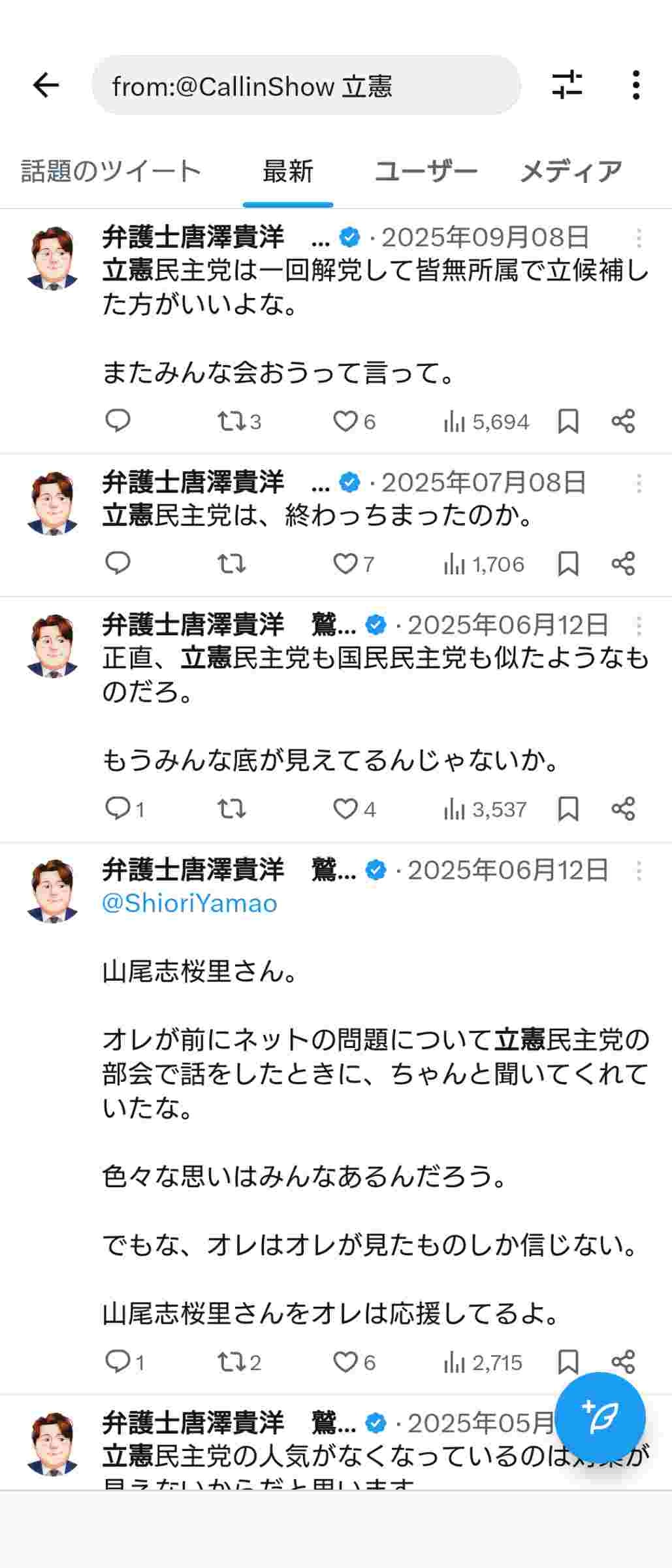Compose a new tweet
Viewport: 672px width, 1568px height.
click(x=600, y=1417)
